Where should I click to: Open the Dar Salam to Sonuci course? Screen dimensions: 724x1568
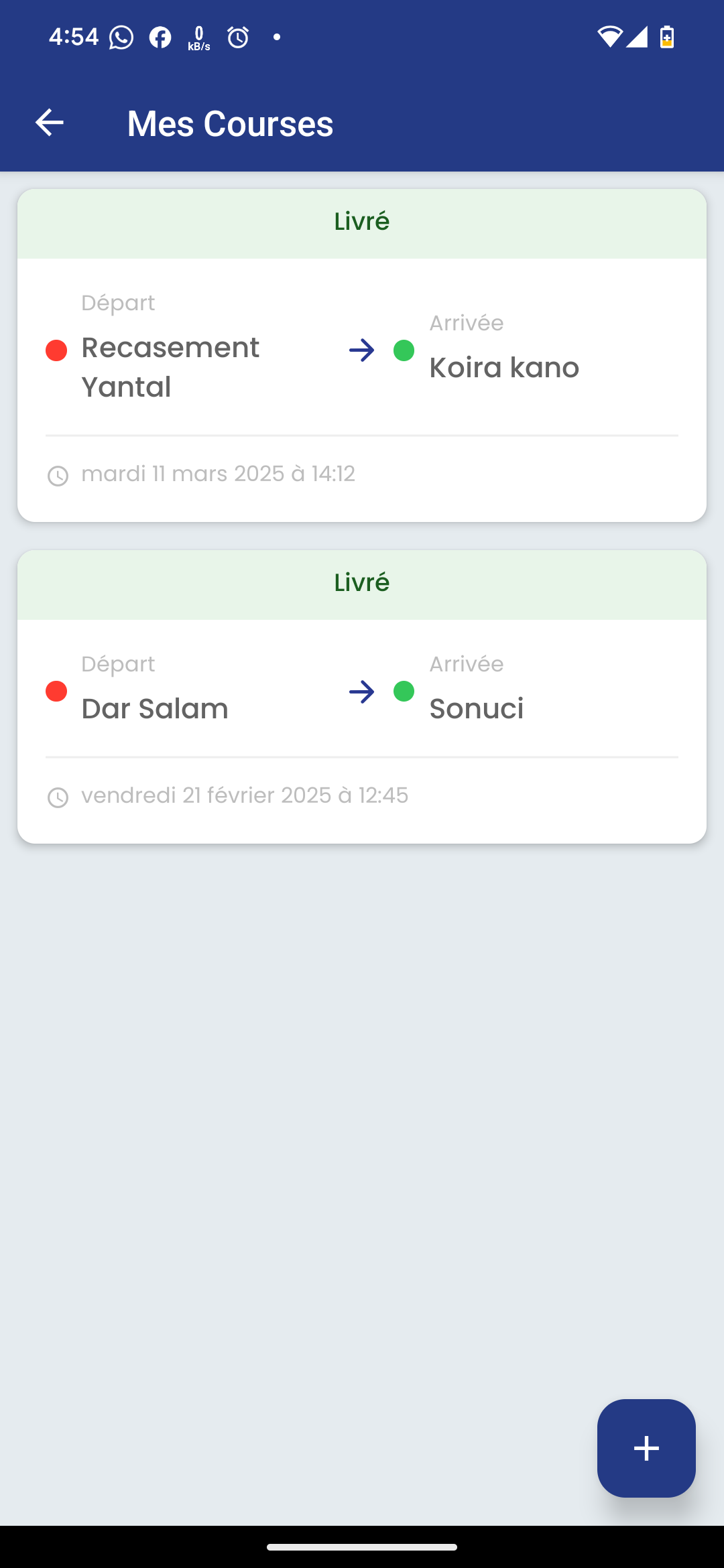tap(362, 697)
